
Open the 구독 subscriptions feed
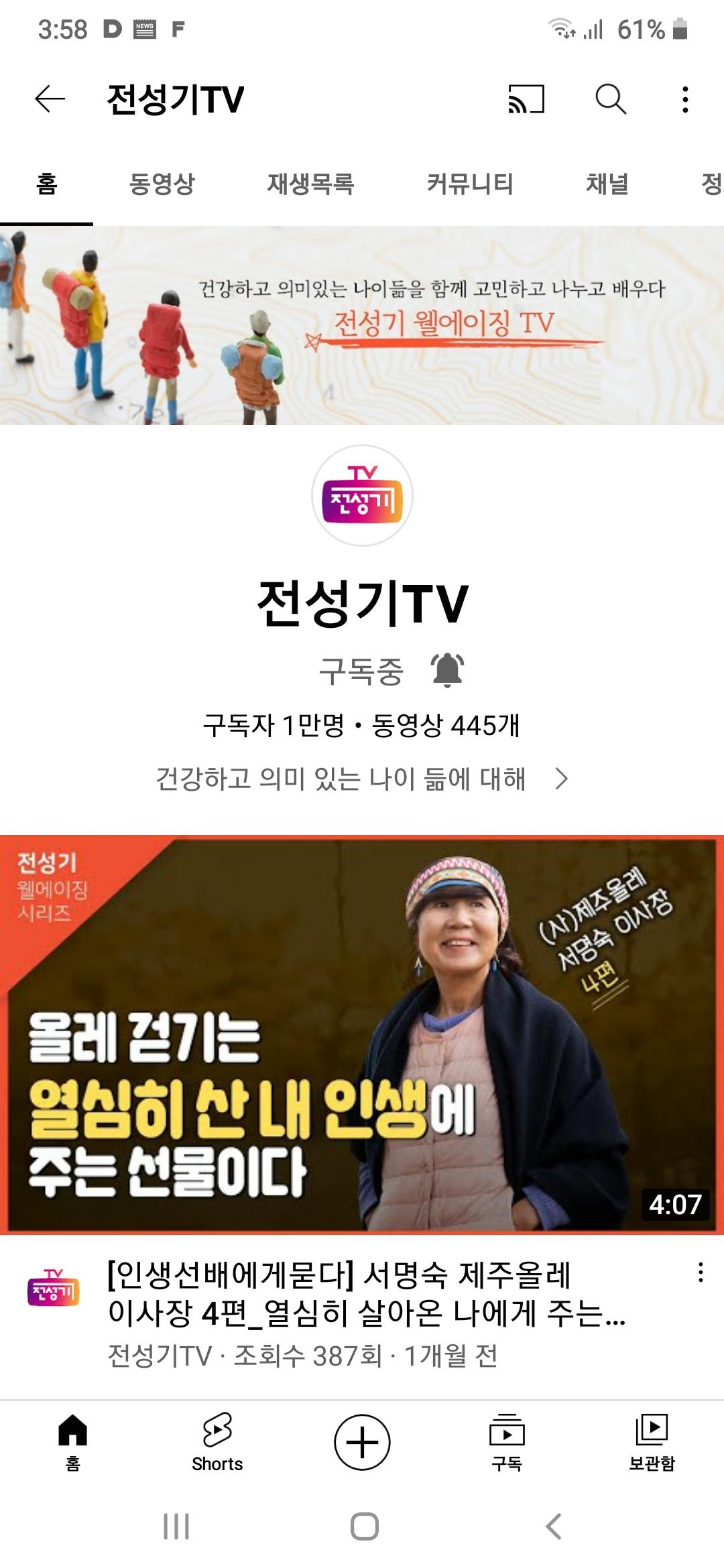(x=507, y=1442)
